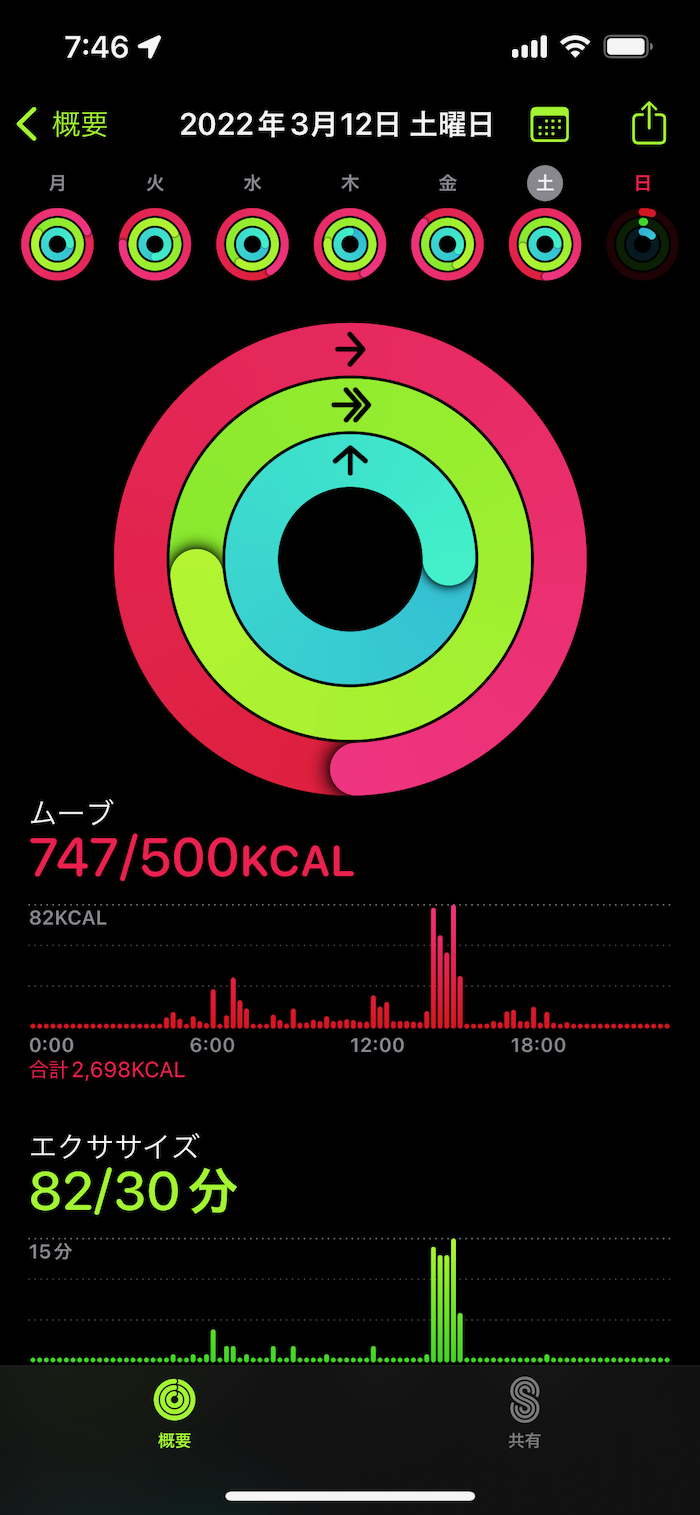View Sunday (日) activity rings
Screen dimensions: 700x1515
pos(643,243)
